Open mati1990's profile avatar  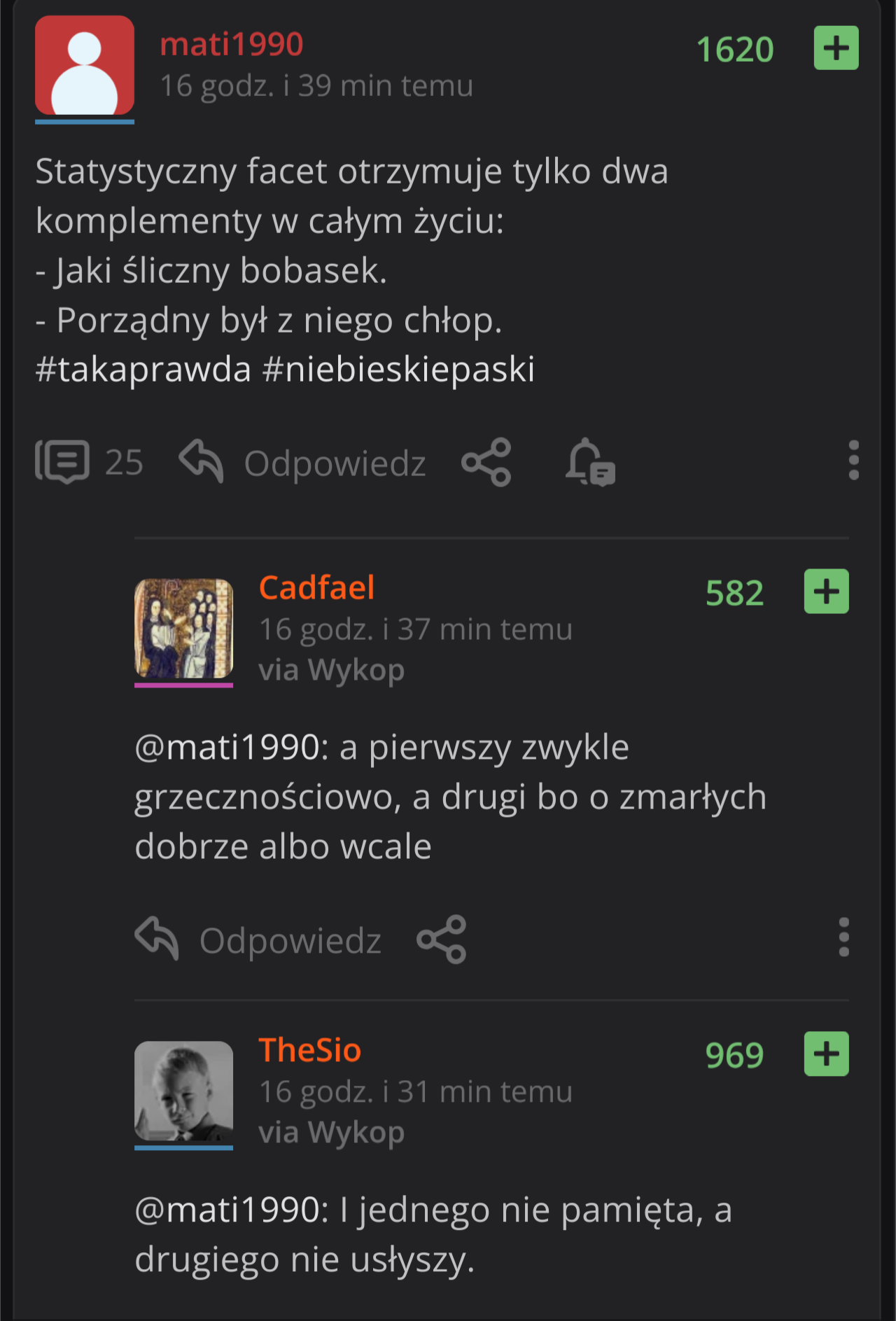click(85, 66)
